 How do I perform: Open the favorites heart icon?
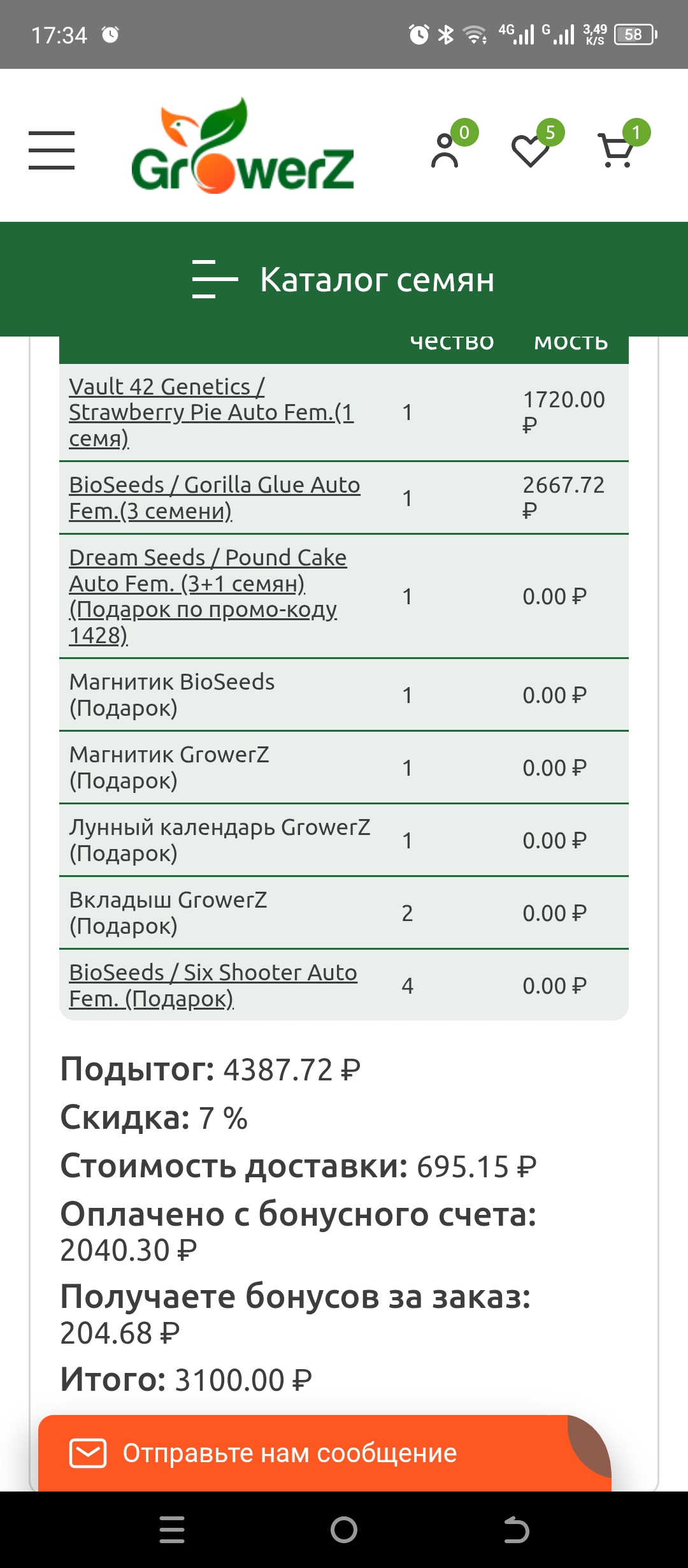point(531,151)
